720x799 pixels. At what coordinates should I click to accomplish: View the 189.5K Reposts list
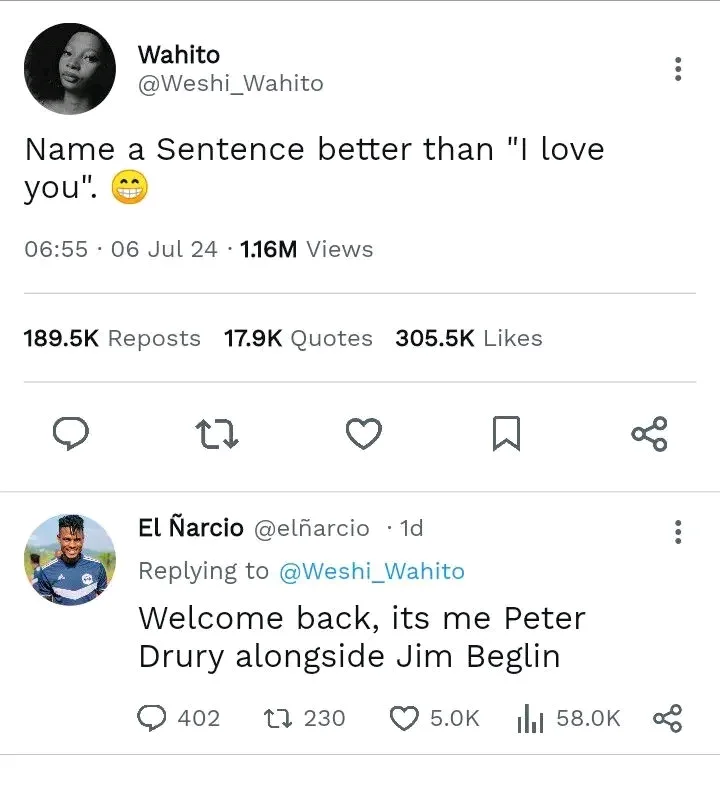pos(112,339)
